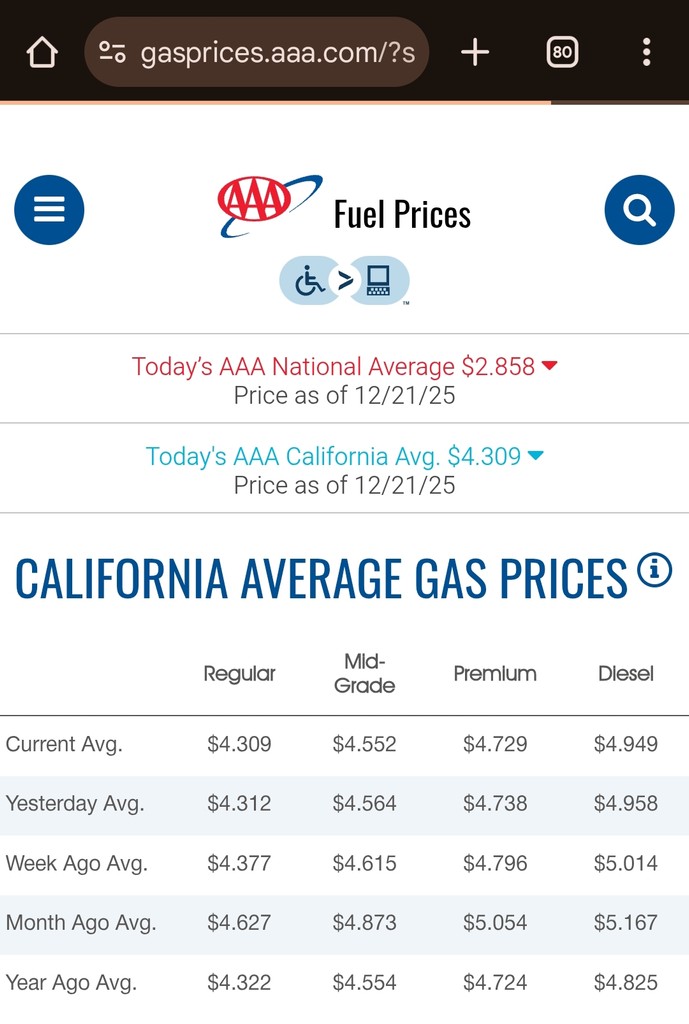Show info about California average gas prices
689x1024 pixels.
[654, 571]
